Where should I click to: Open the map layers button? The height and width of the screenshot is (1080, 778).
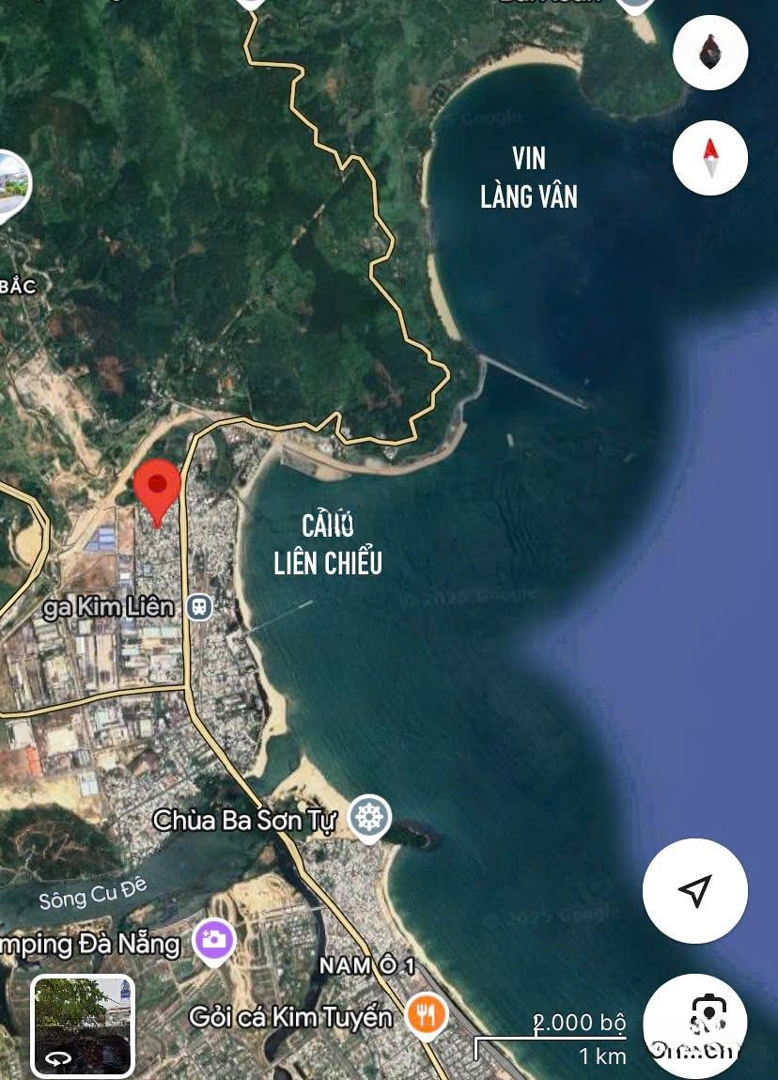click(710, 52)
